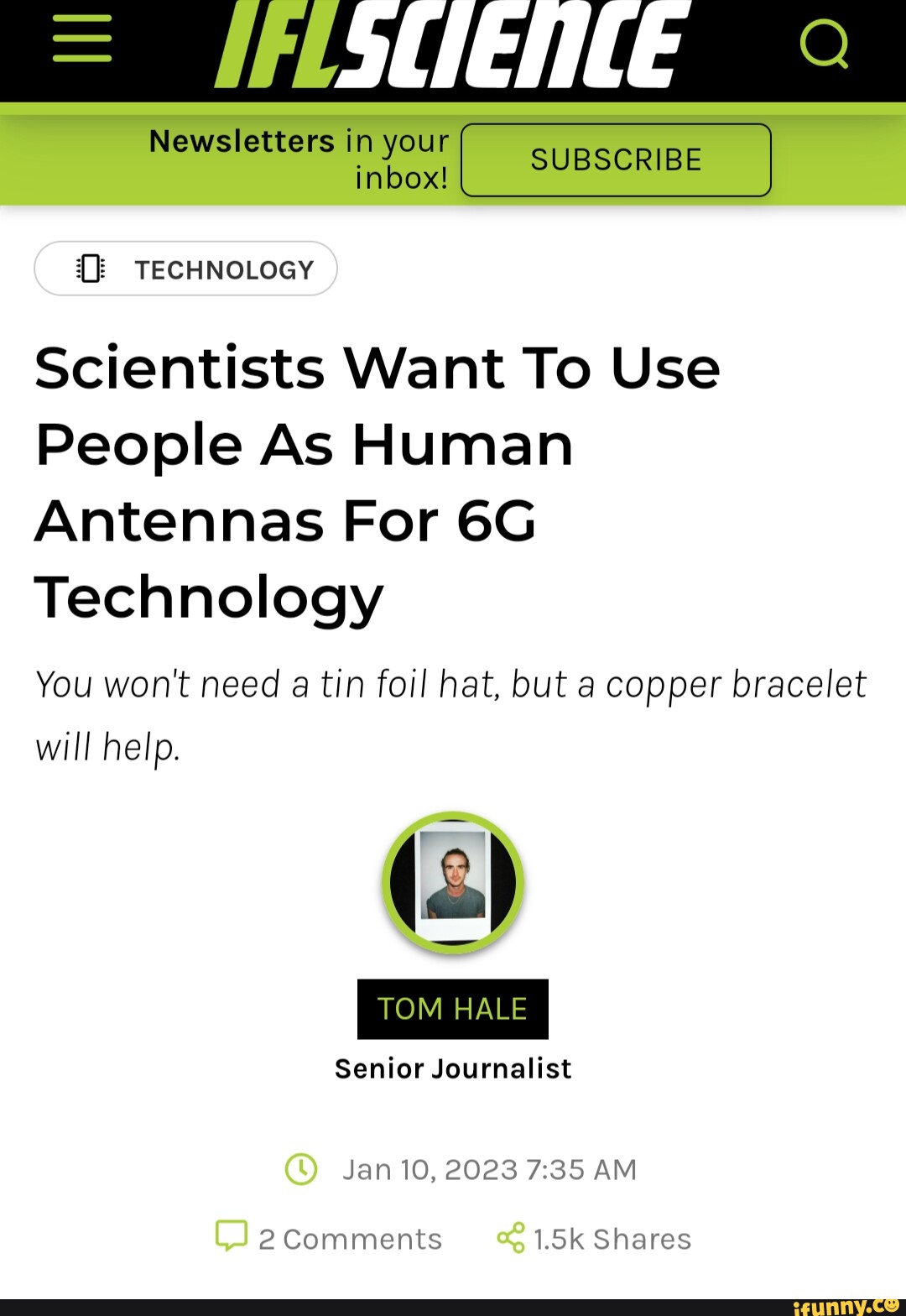
Task: Click the microchip icon in the Technology pill
Action: [x=92, y=269]
